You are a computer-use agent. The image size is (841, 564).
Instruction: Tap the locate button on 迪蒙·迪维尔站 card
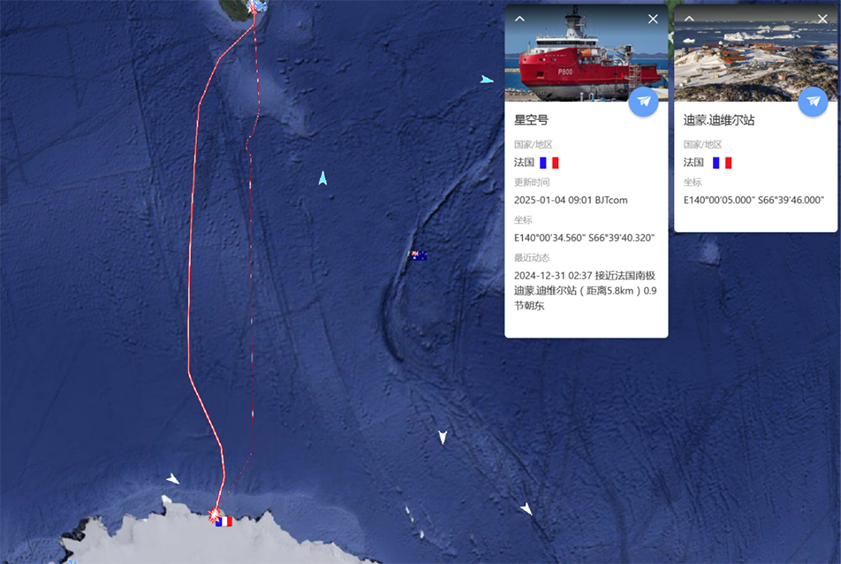point(814,101)
